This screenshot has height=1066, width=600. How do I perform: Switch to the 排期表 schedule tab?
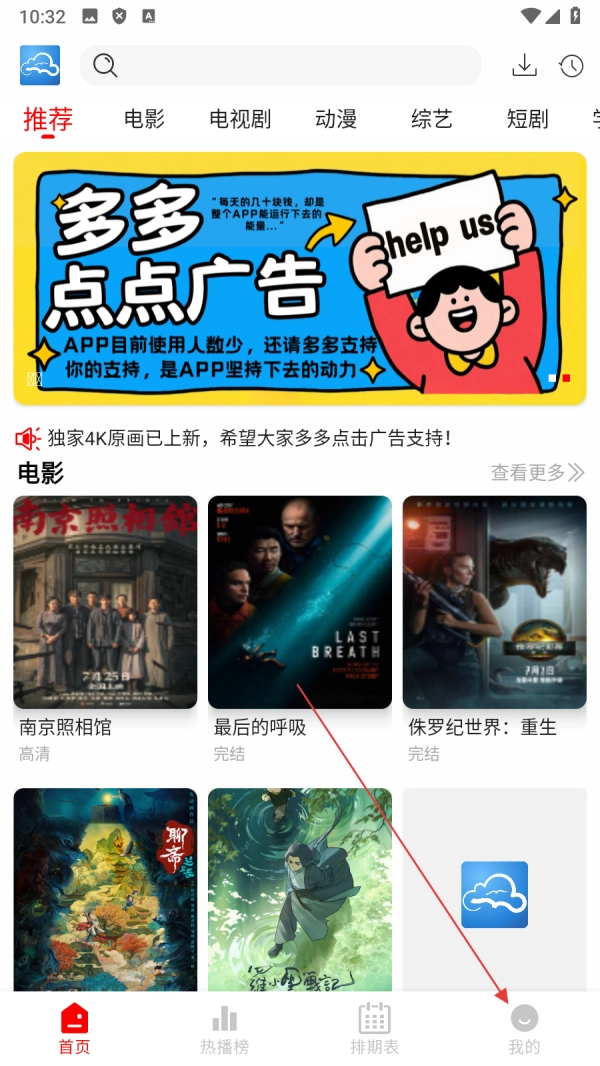coord(374,1030)
